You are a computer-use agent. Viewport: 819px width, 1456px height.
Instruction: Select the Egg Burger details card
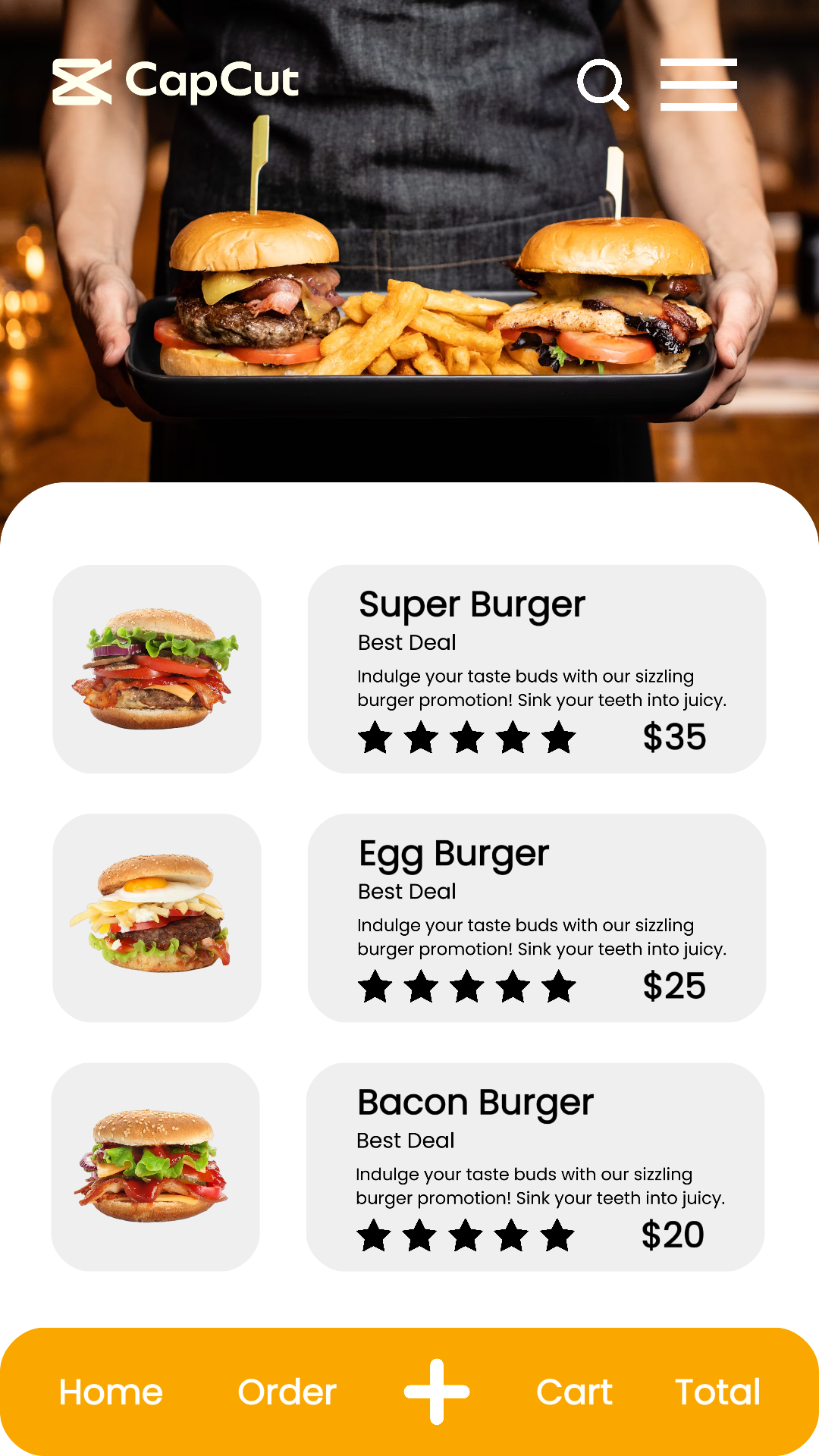(536, 918)
